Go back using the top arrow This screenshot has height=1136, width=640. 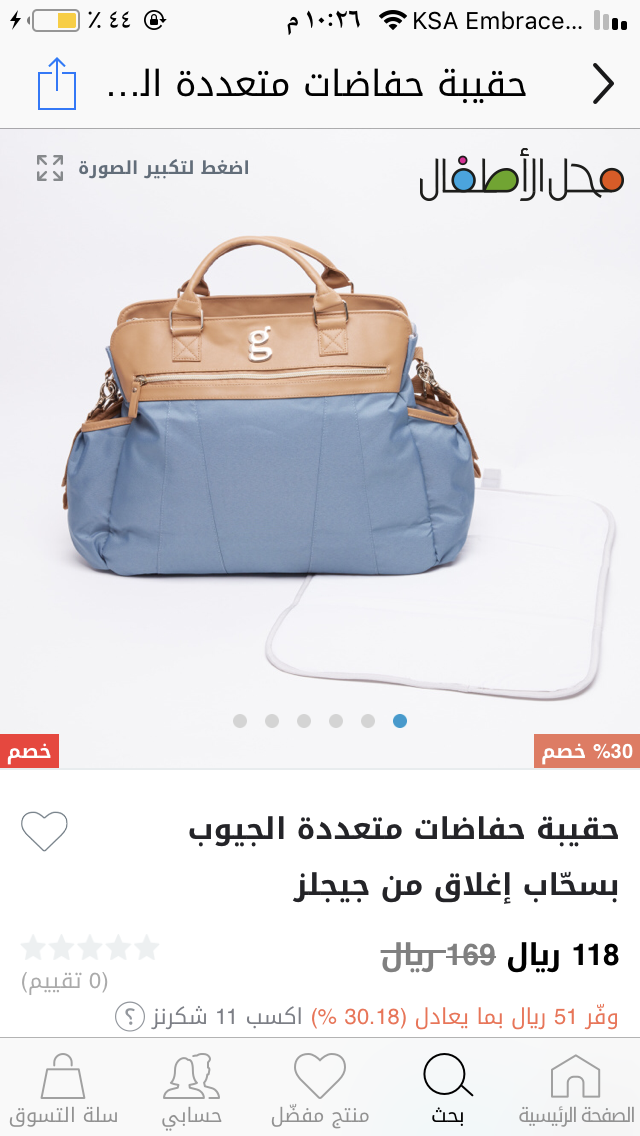click(602, 84)
